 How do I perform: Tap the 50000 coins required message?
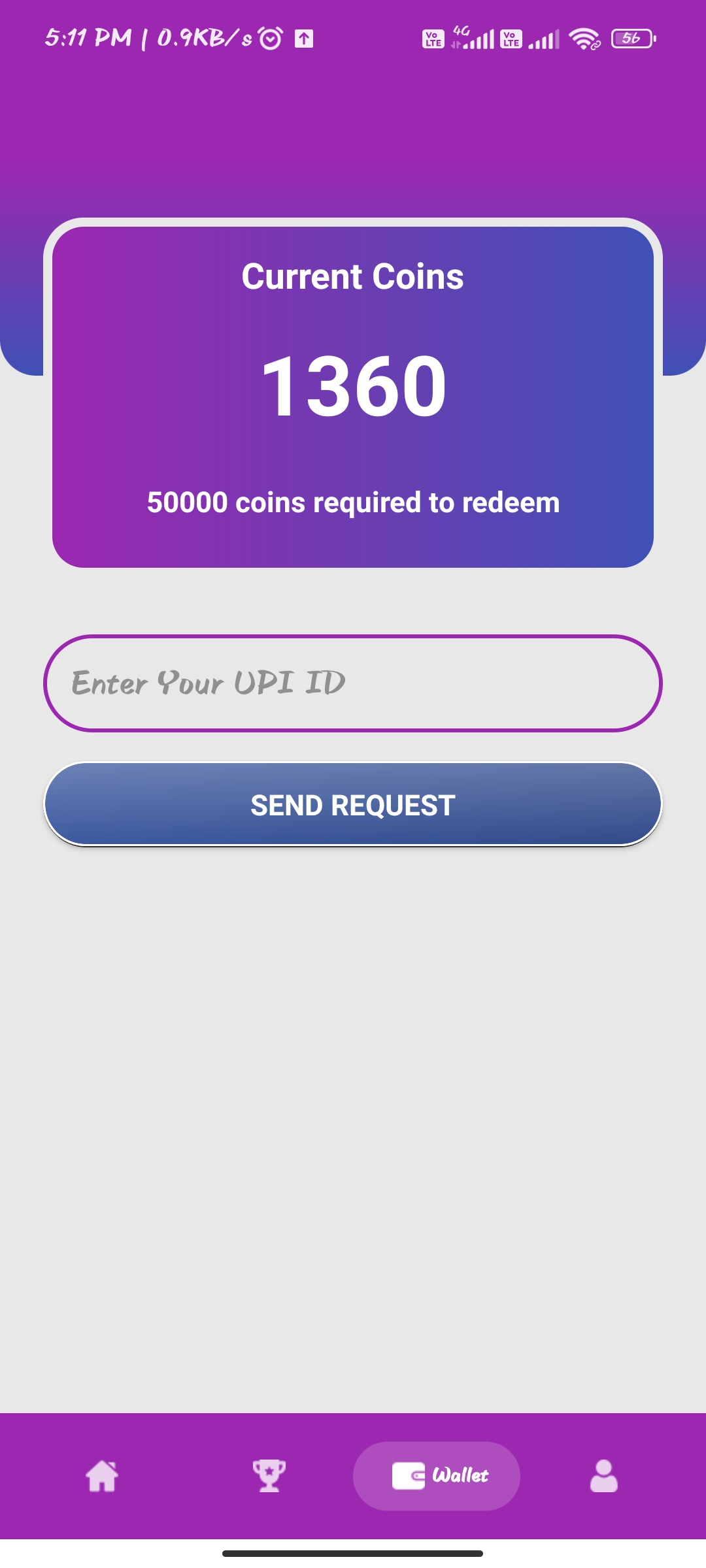point(353,502)
